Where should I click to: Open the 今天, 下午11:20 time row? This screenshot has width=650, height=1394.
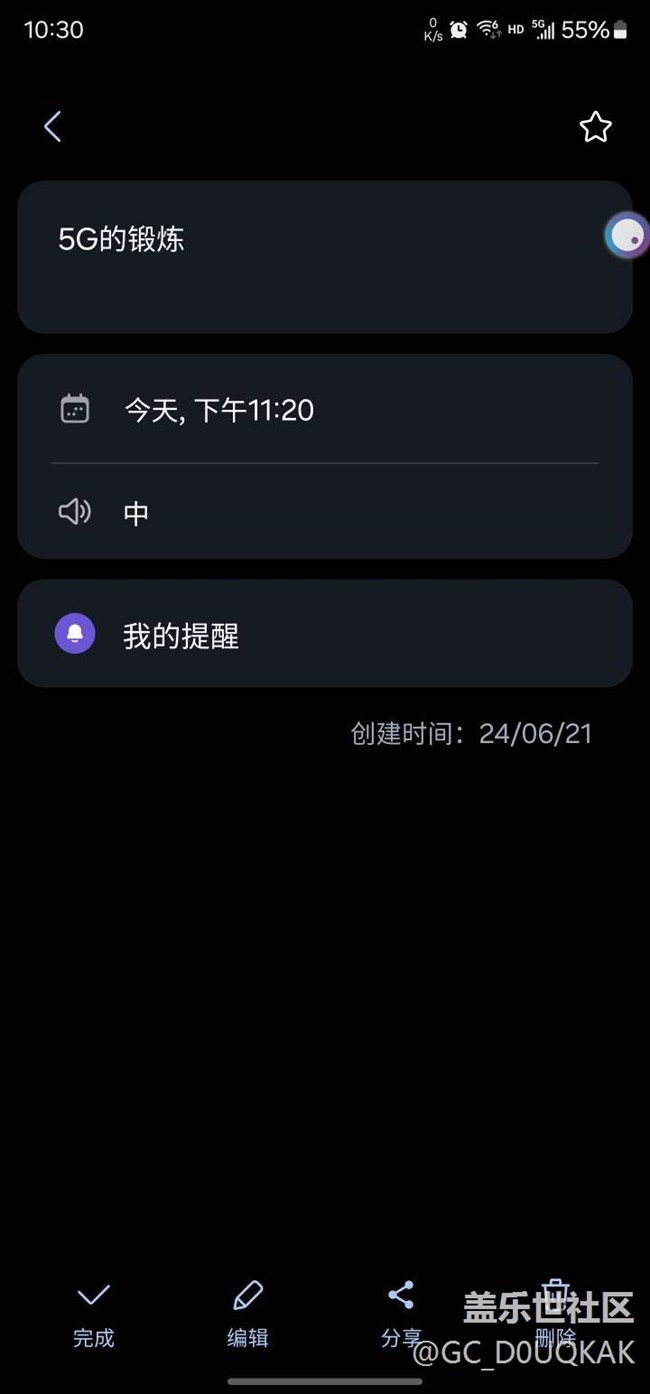click(324, 409)
